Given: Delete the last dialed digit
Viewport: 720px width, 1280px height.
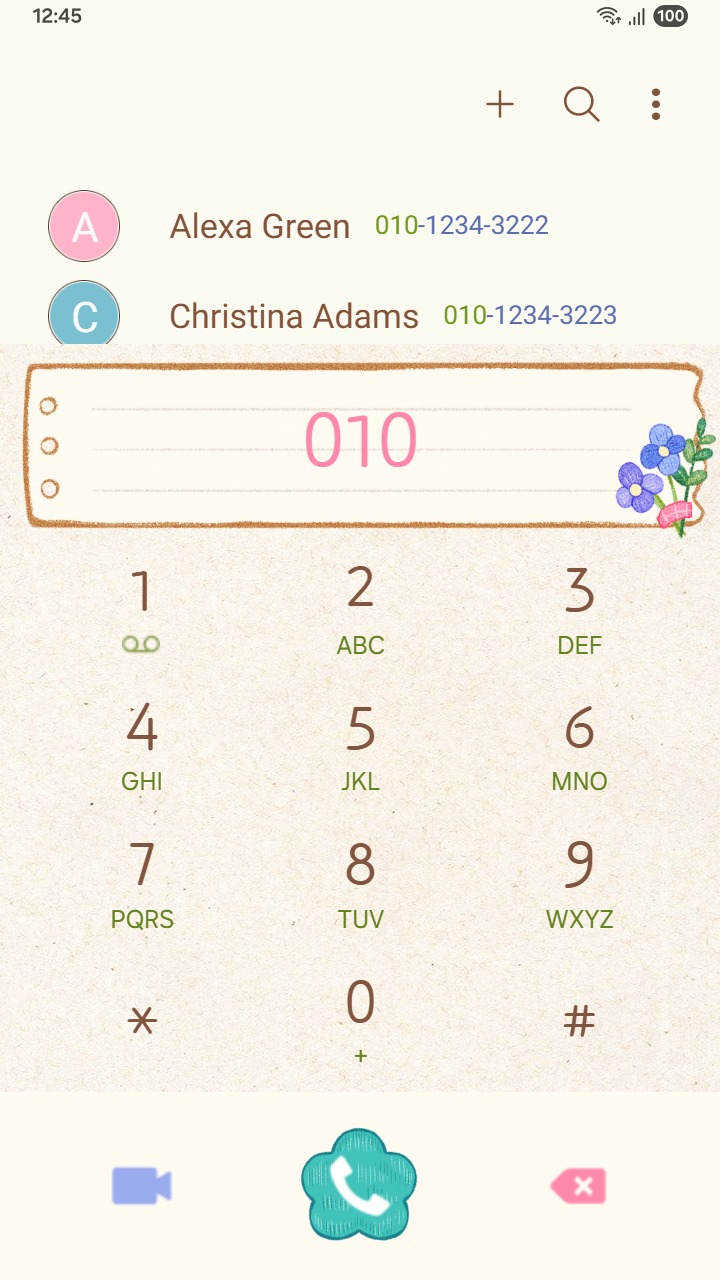Looking at the screenshot, I should pos(578,1187).
